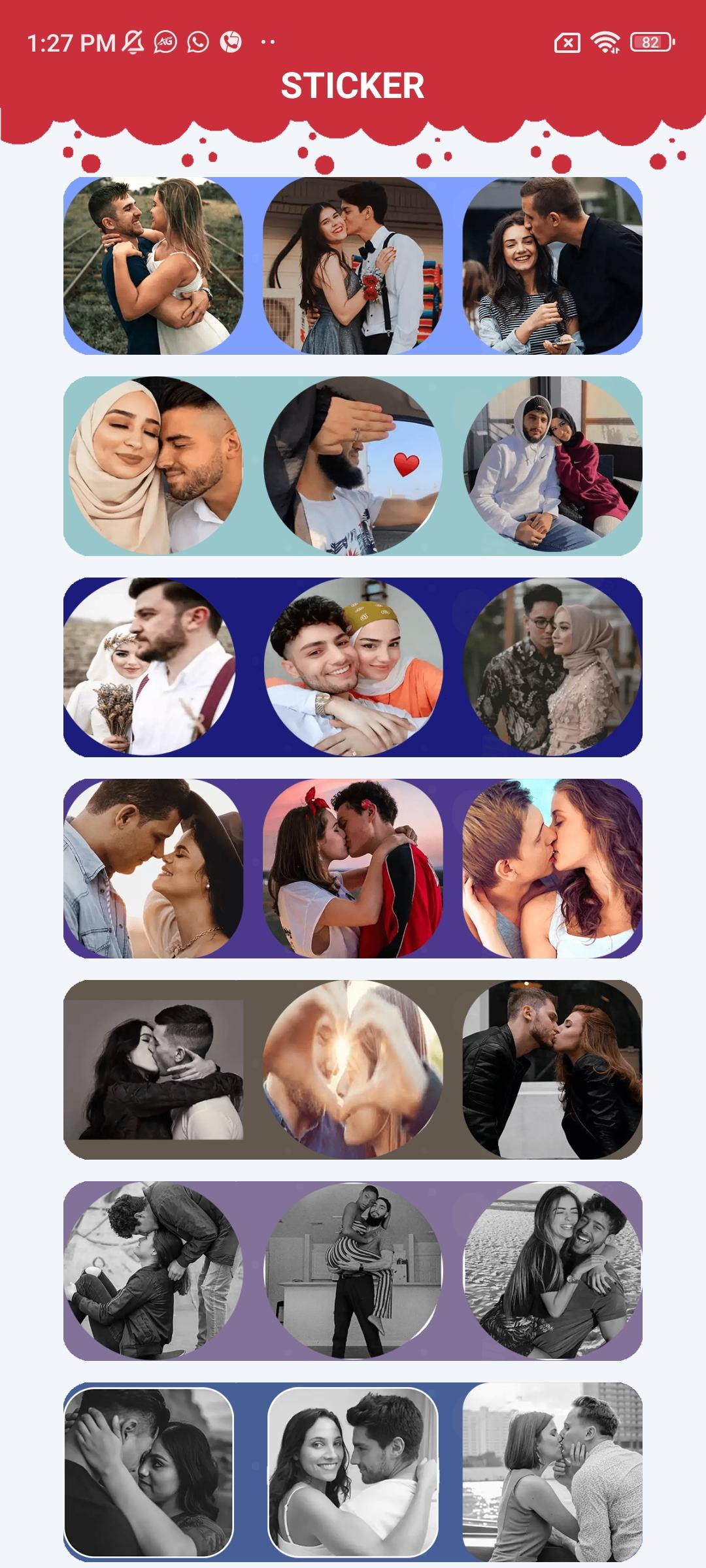Screen dimensions: 706x1568
Task: Open the teal sticker pack with red heart
Action: point(353,466)
